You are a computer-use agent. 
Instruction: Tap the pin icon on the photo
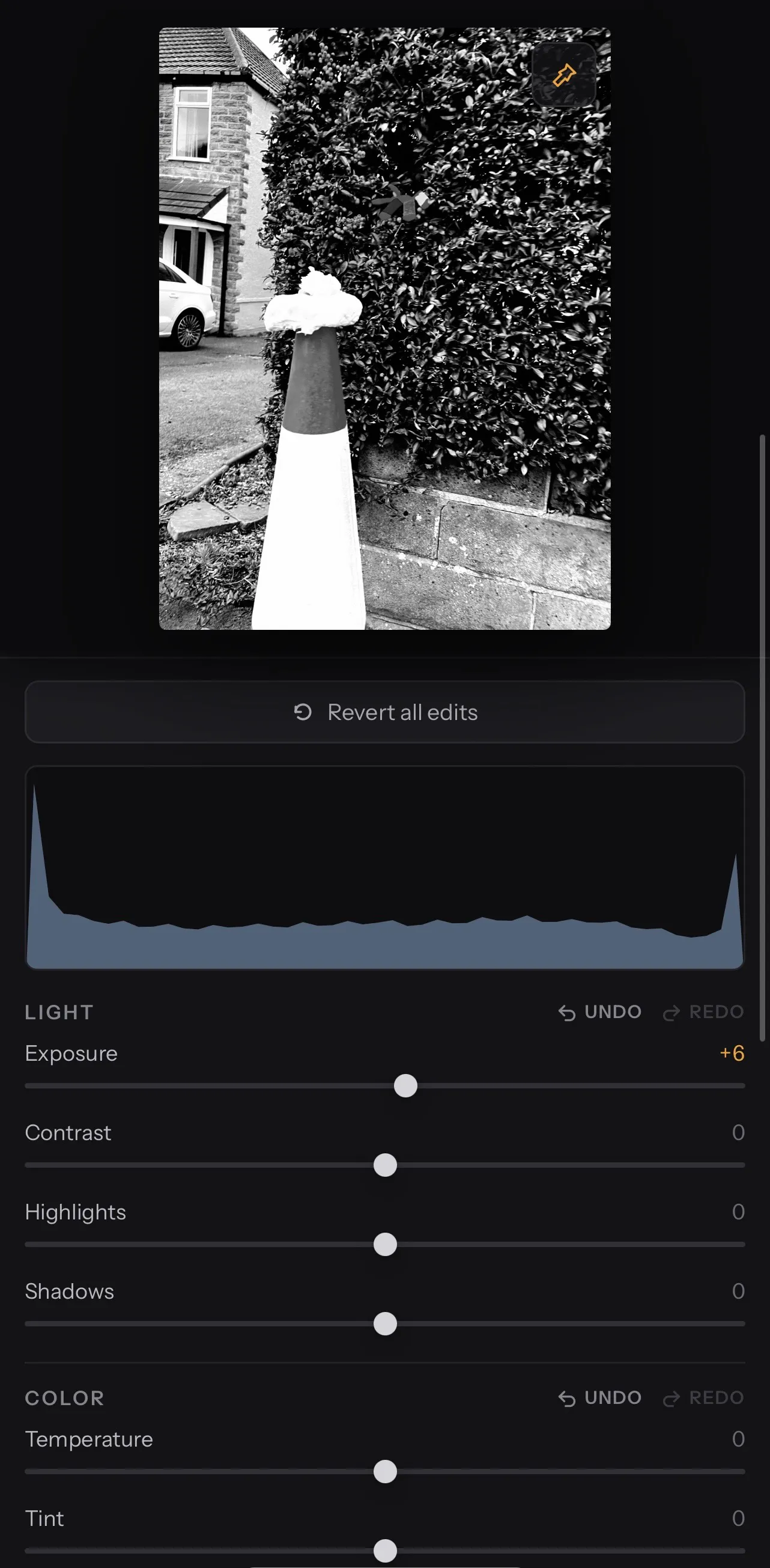click(x=564, y=75)
